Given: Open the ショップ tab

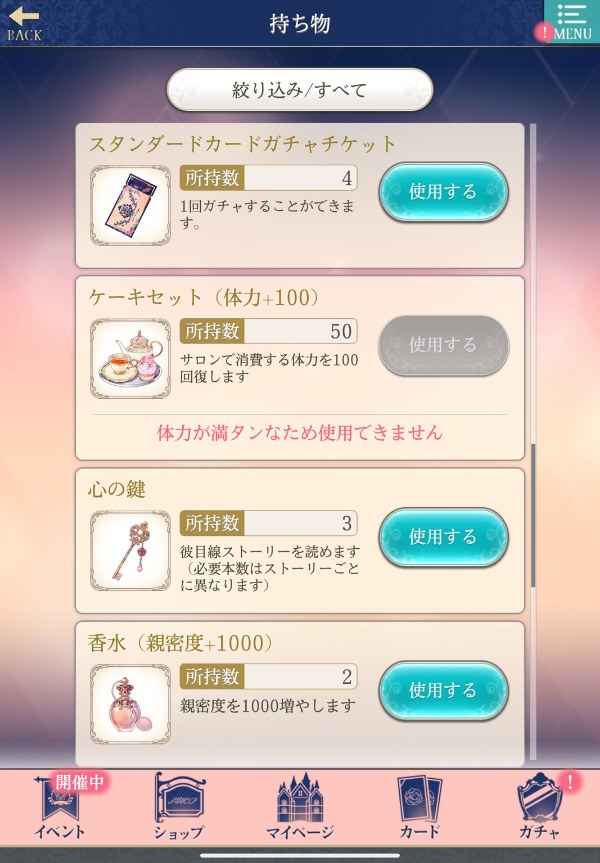Looking at the screenshot, I should [180, 807].
